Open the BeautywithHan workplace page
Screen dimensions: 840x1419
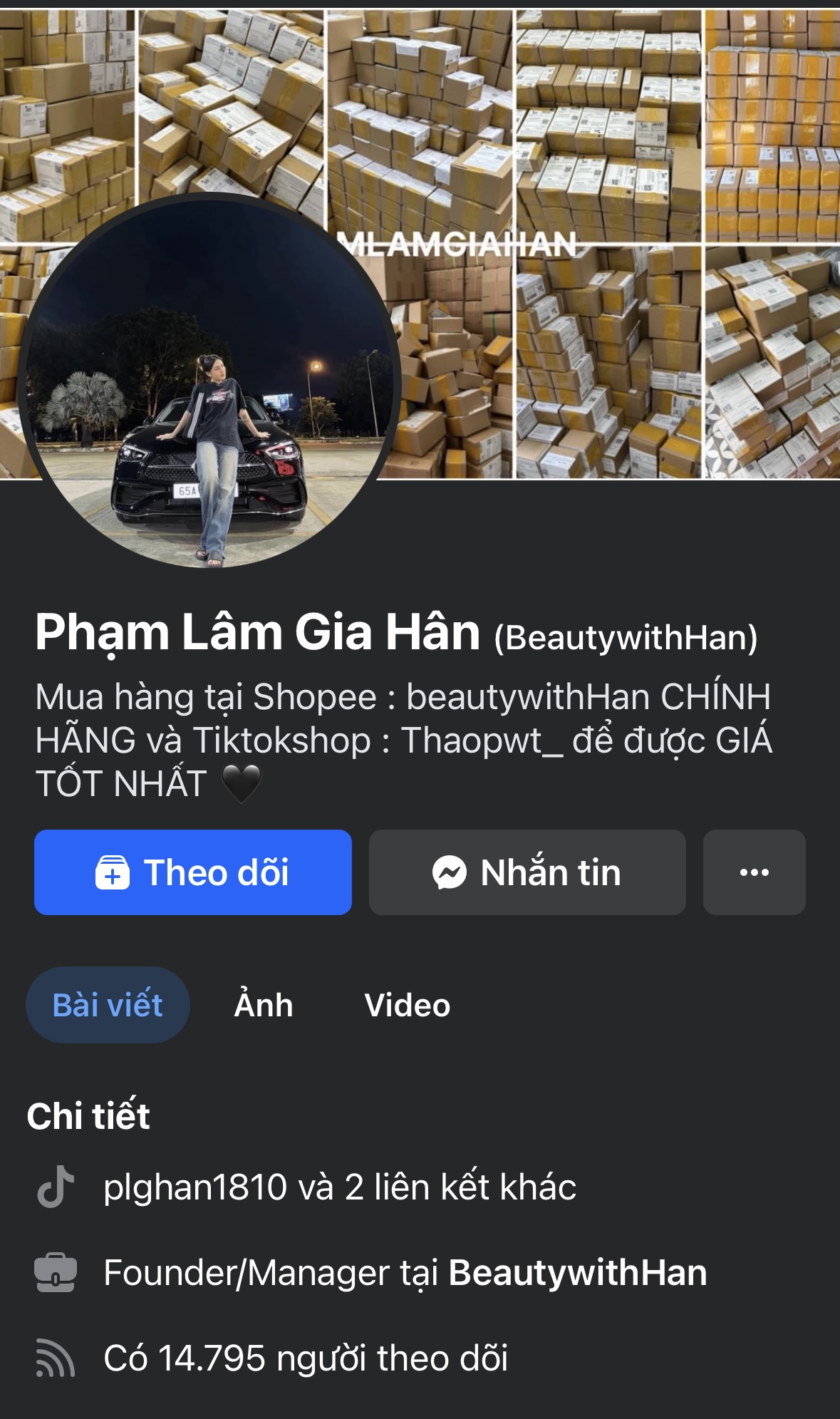[x=577, y=1273]
